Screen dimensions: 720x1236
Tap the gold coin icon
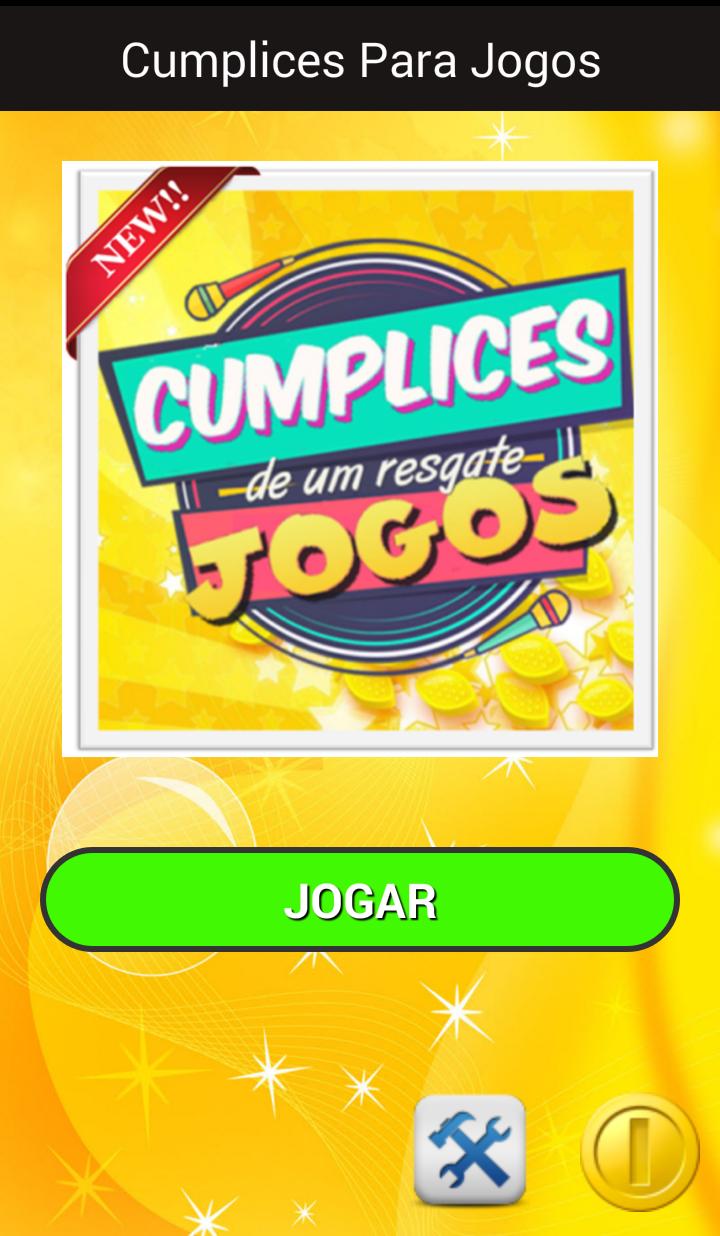[640, 1152]
